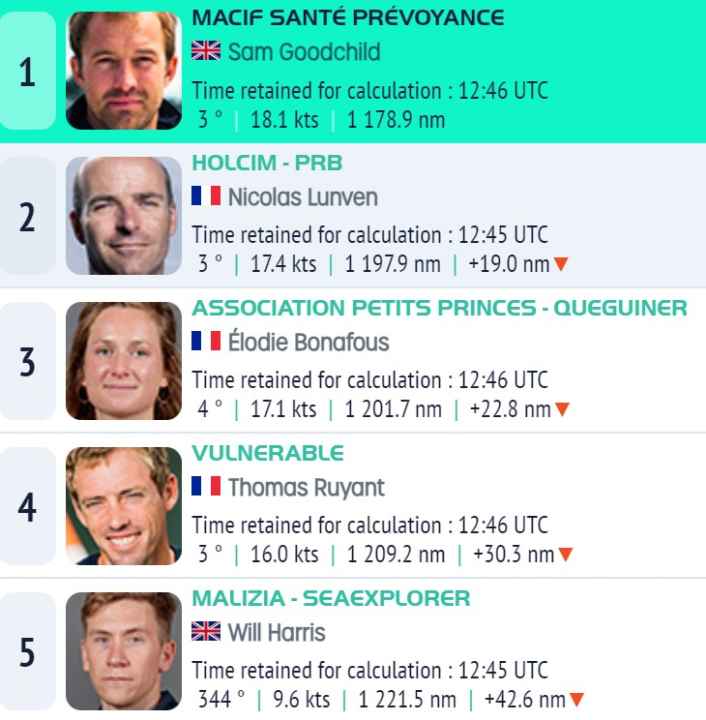706x720 pixels.
Task: Open Nicolas Lunven's HOLCIM - PRB entry
Action: [x=352, y=215]
